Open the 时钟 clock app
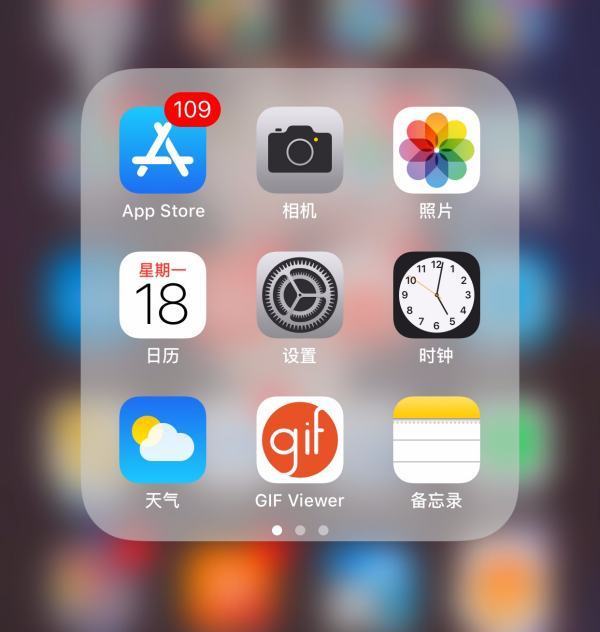The height and width of the screenshot is (632, 600). (x=436, y=295)
